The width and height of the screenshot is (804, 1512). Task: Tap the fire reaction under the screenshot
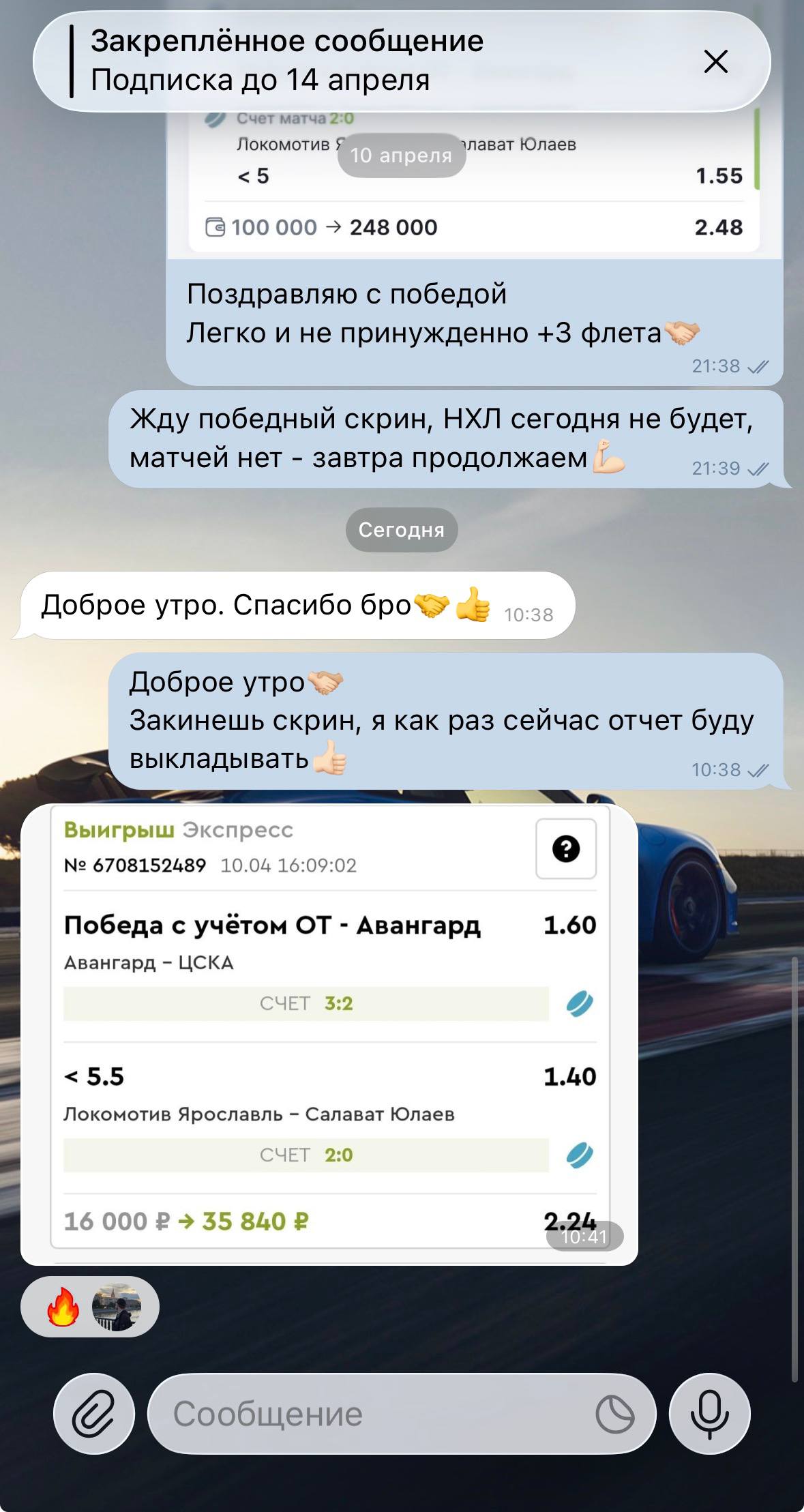click(x=63, y=1306)
